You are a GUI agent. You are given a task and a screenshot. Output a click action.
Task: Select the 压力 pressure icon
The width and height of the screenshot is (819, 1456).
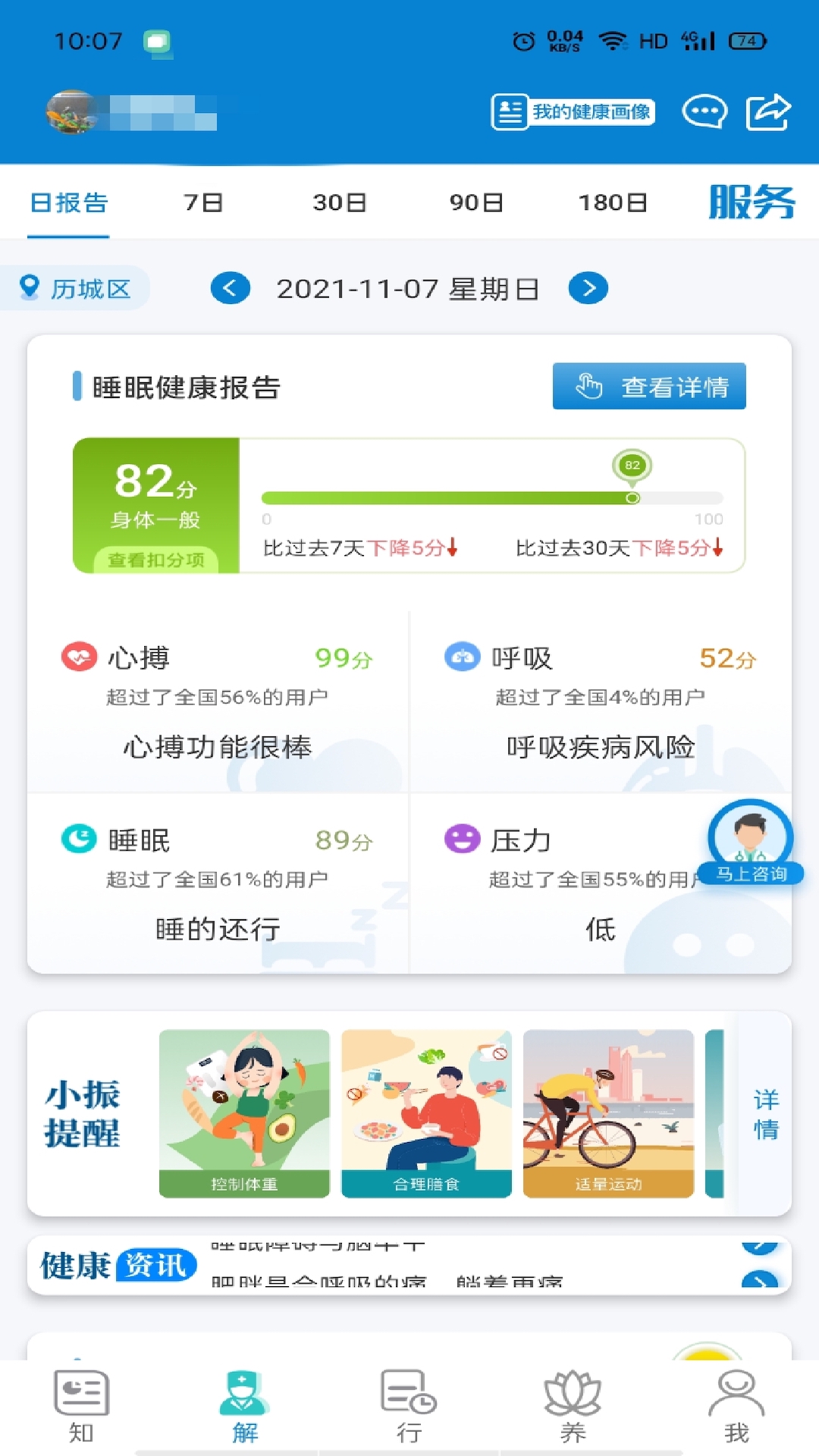pos(463,839)
